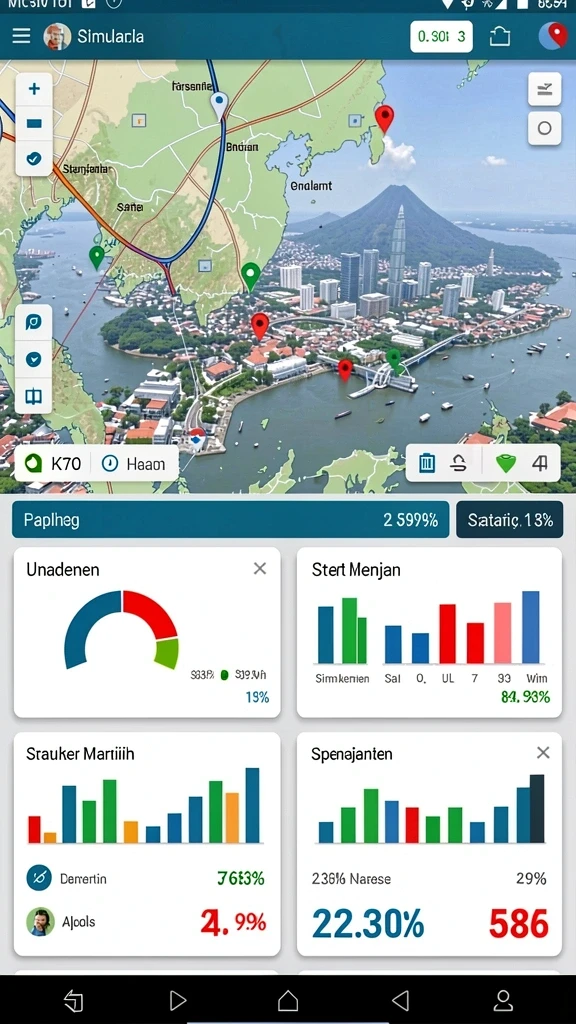Select the Sataric 13% button
The image size is (576, 1024).
pyautogui.click(x=510, y=520)
